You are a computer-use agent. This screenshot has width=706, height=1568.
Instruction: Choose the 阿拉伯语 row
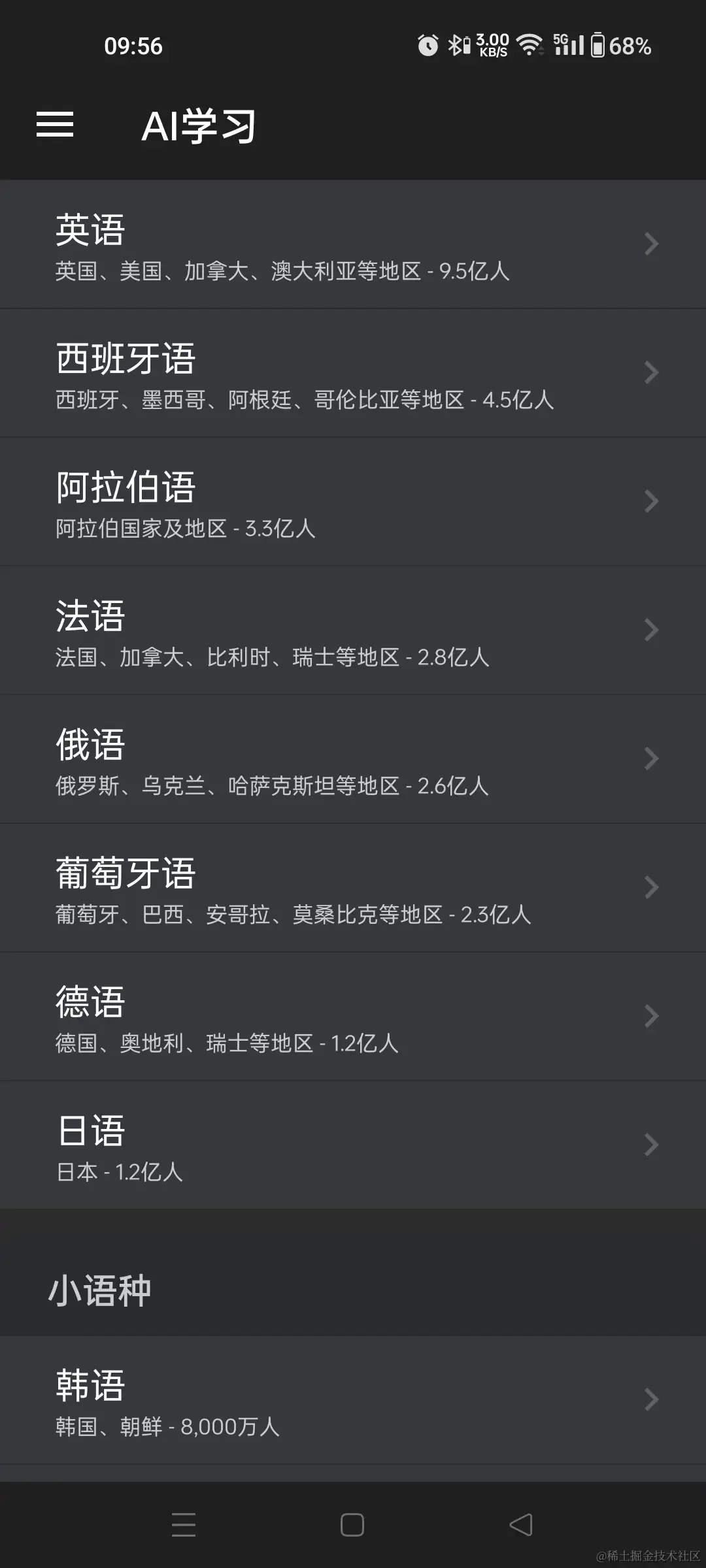click(x=353, y=502)
